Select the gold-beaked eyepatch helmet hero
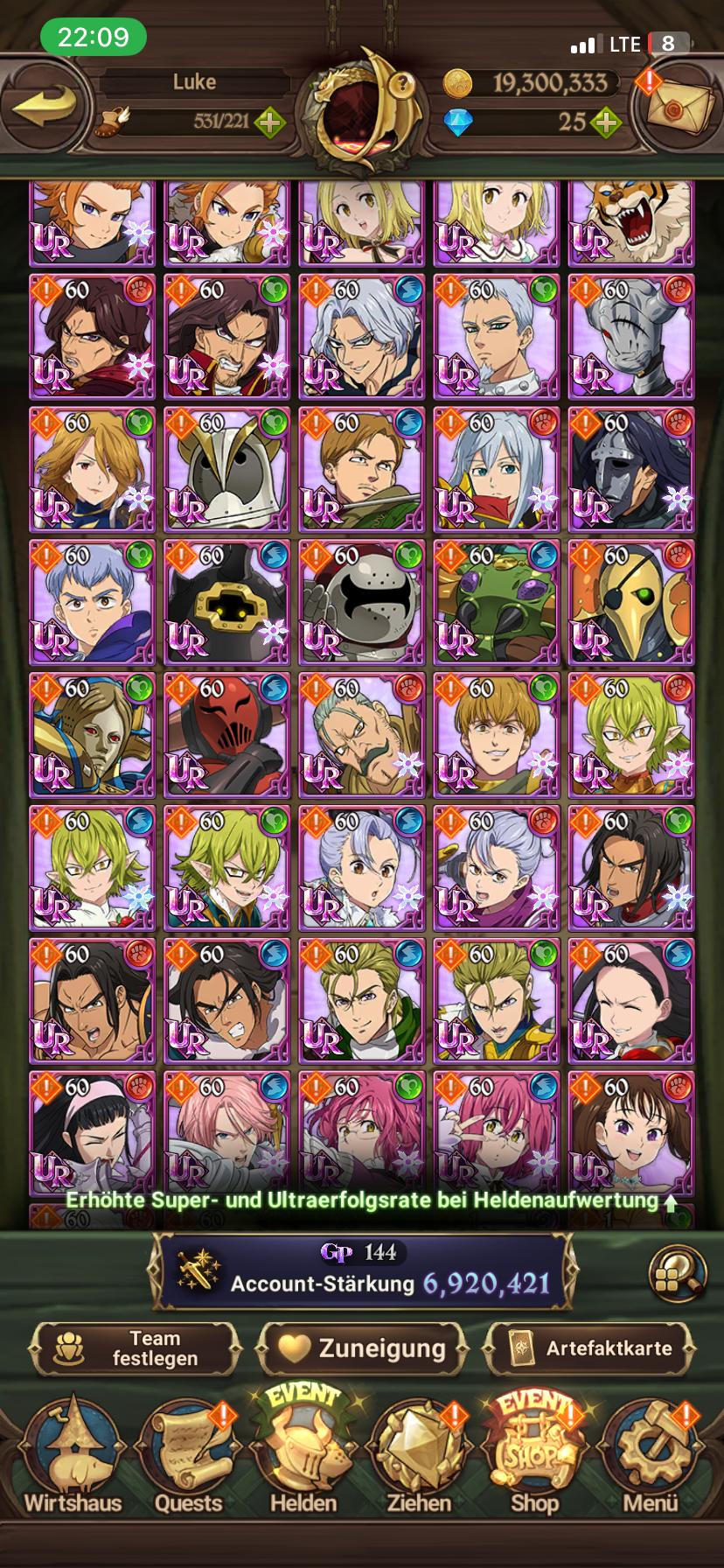The width and height of the screenshot is (724, 1568). (x=630, y=602)
